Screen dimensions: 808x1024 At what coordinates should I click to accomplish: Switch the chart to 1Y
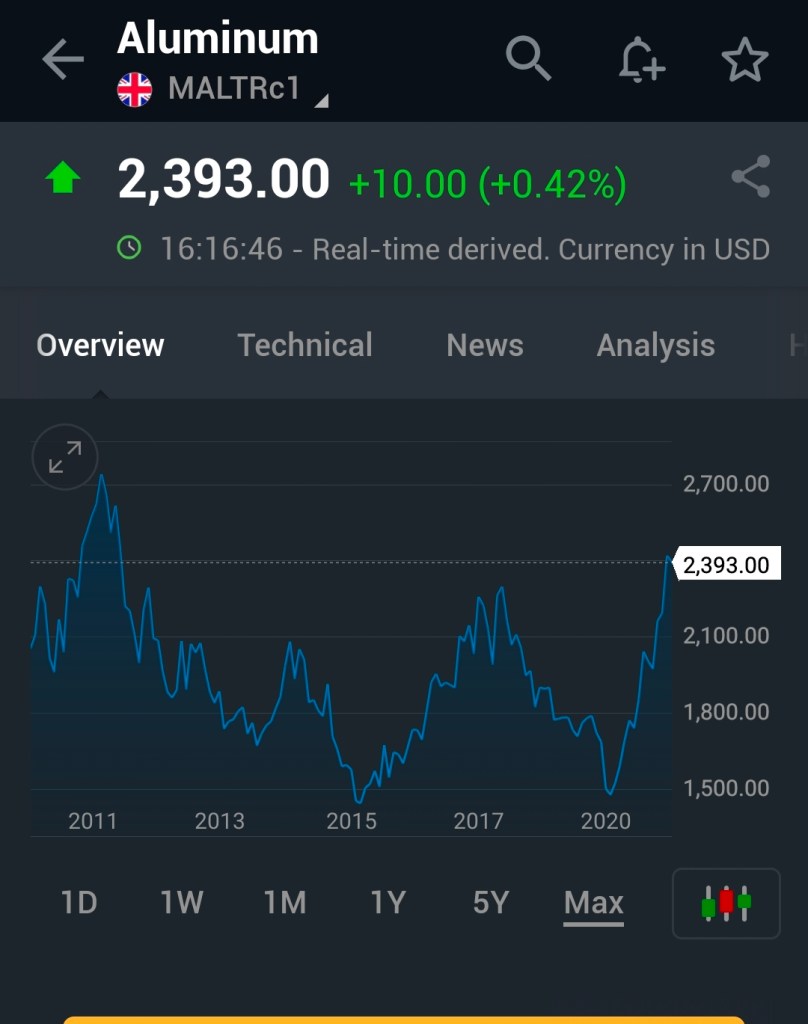tap(388, 903)
